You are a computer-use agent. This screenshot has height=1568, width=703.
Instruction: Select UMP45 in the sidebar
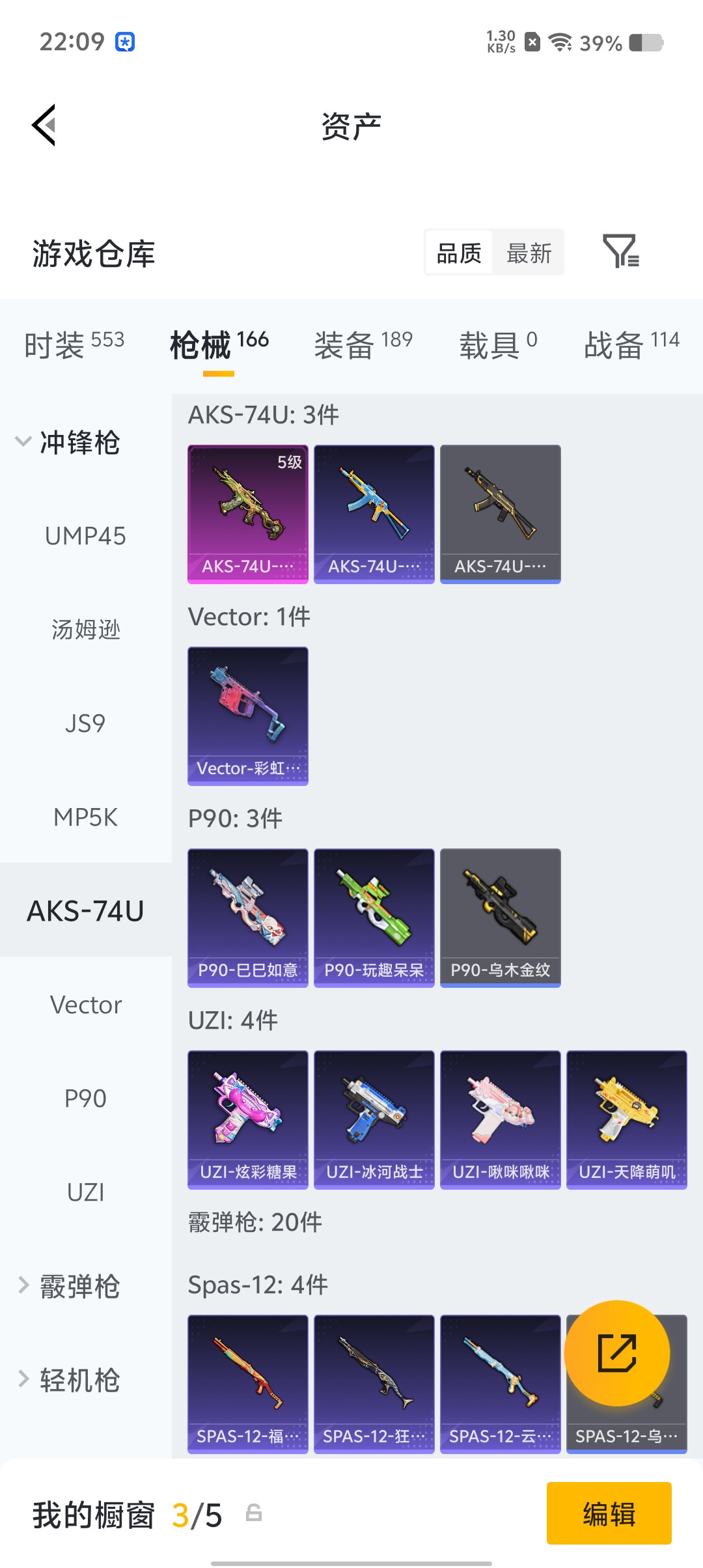pos(85,537)
